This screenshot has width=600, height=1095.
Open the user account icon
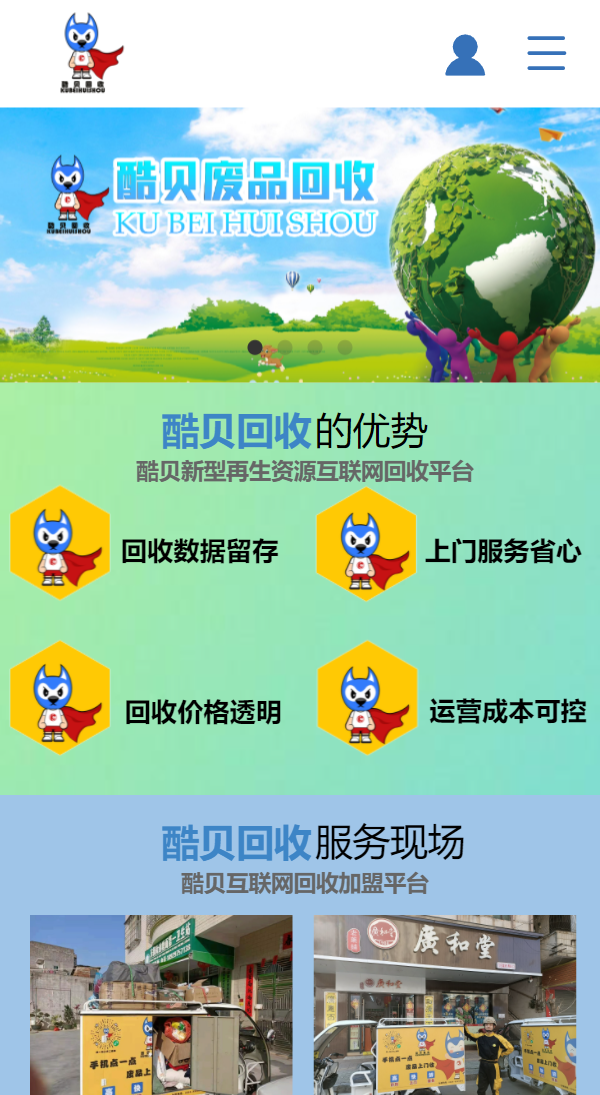465,55
